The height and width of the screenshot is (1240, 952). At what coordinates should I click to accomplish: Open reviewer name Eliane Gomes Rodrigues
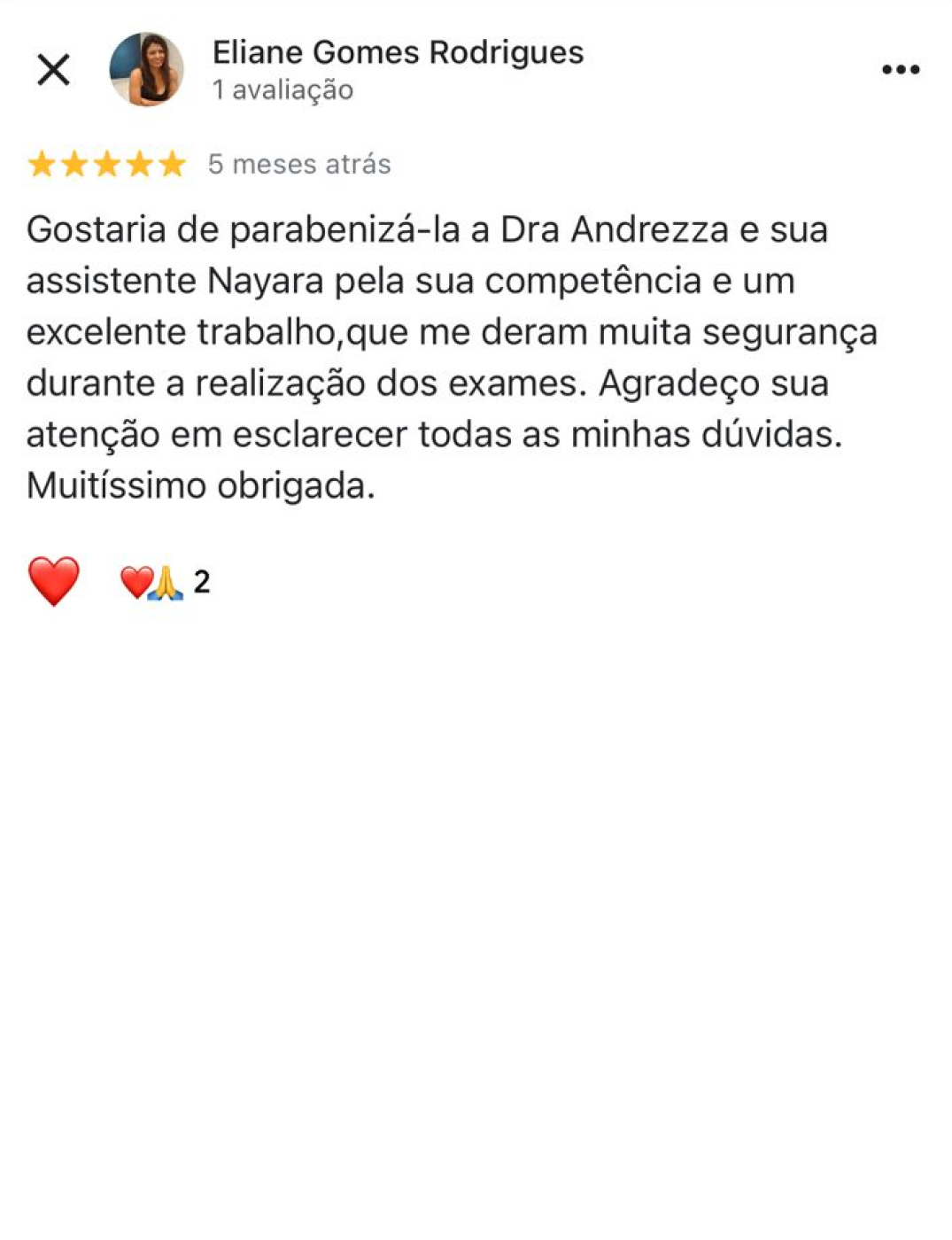pos(398,52)
